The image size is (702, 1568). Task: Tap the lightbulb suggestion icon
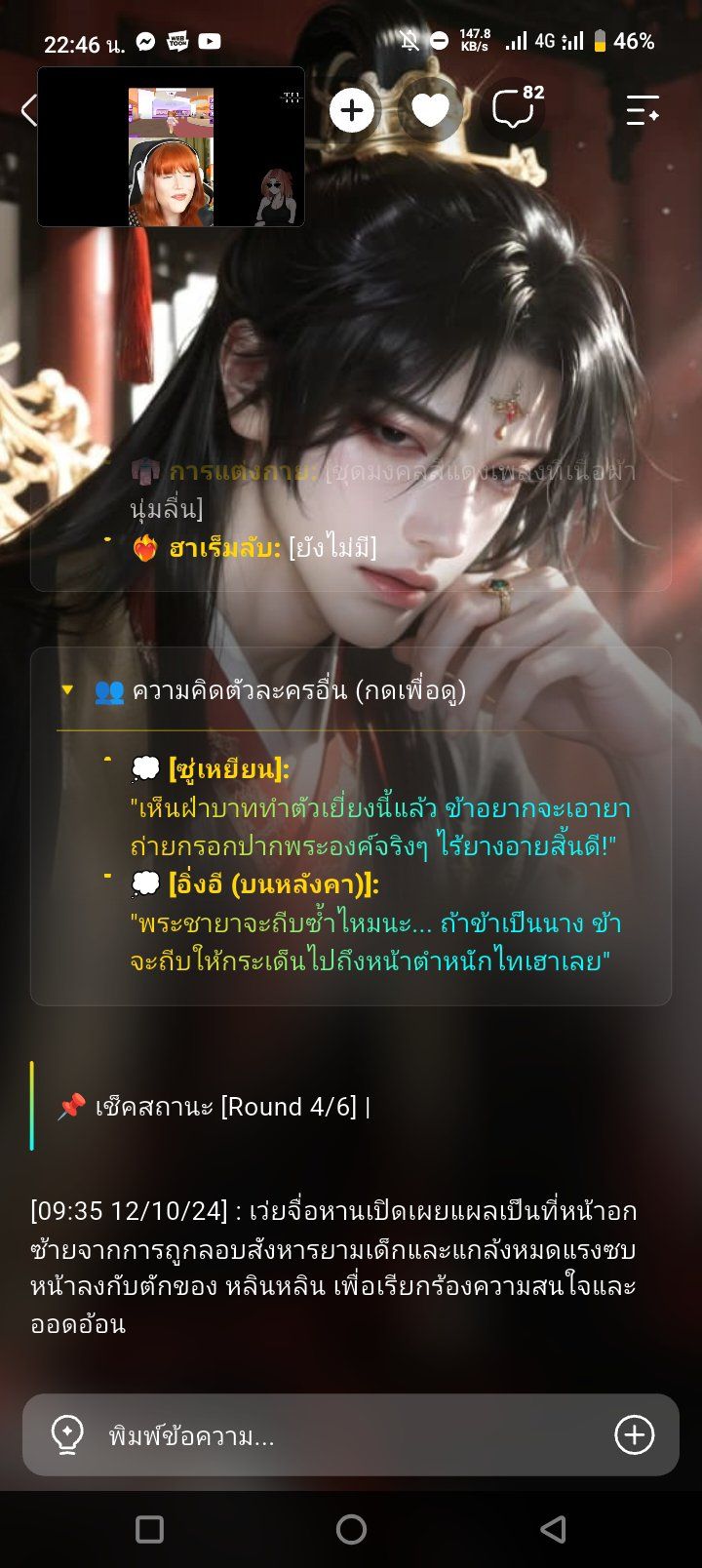(67, 1434)
